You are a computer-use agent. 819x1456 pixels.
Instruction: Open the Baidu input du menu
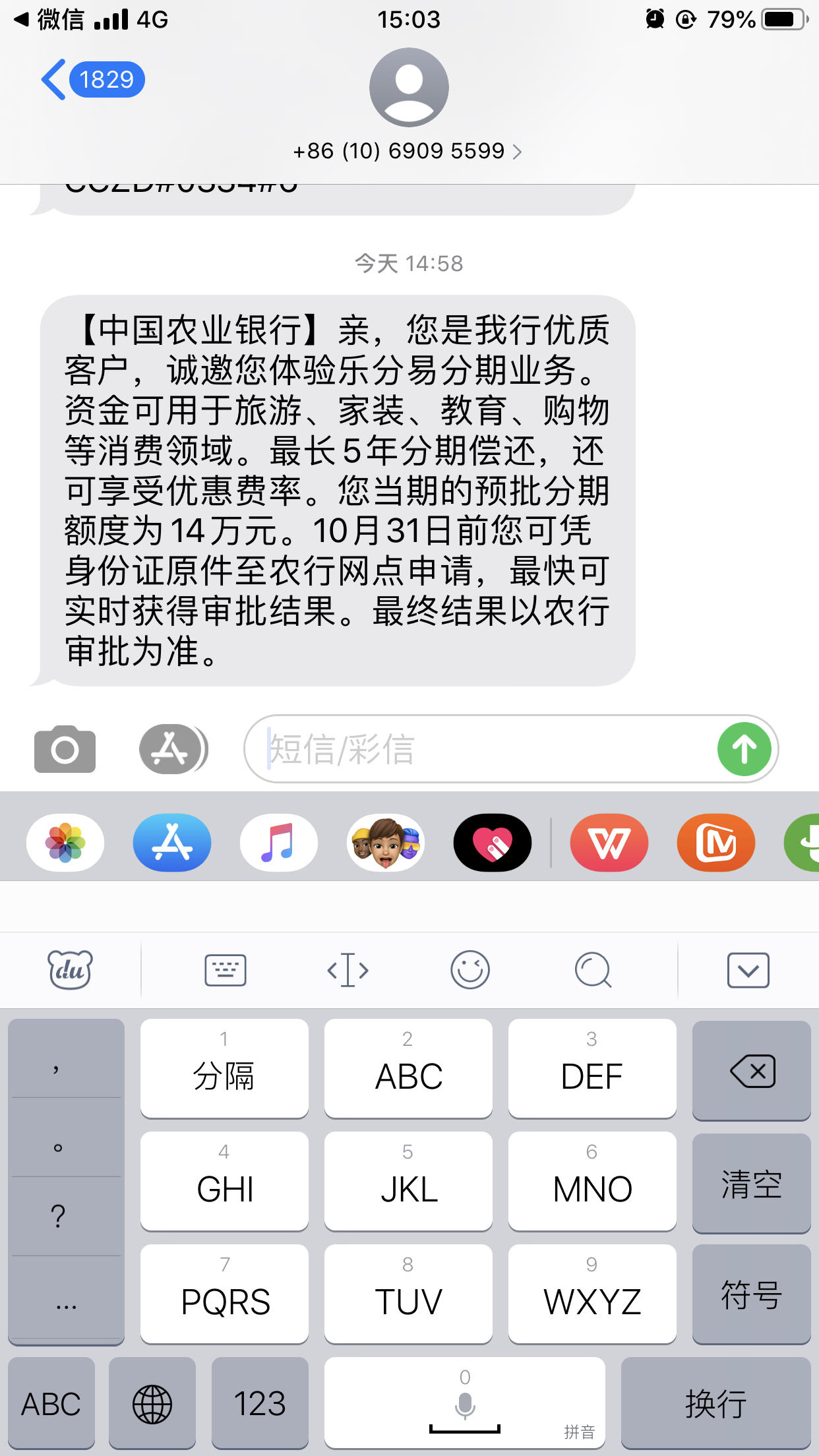click(70, 970)
